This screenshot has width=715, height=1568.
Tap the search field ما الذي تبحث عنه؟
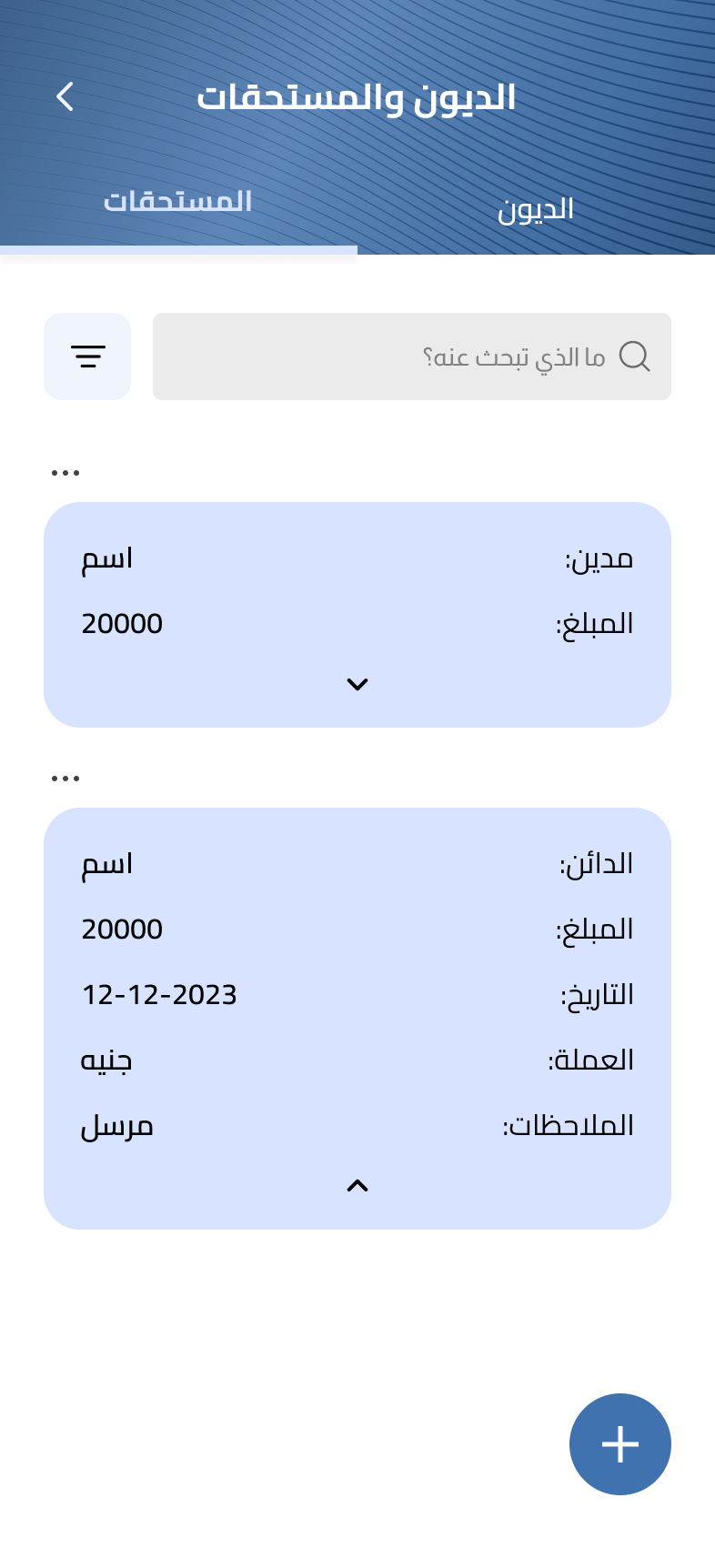click(x=411, y=357)
